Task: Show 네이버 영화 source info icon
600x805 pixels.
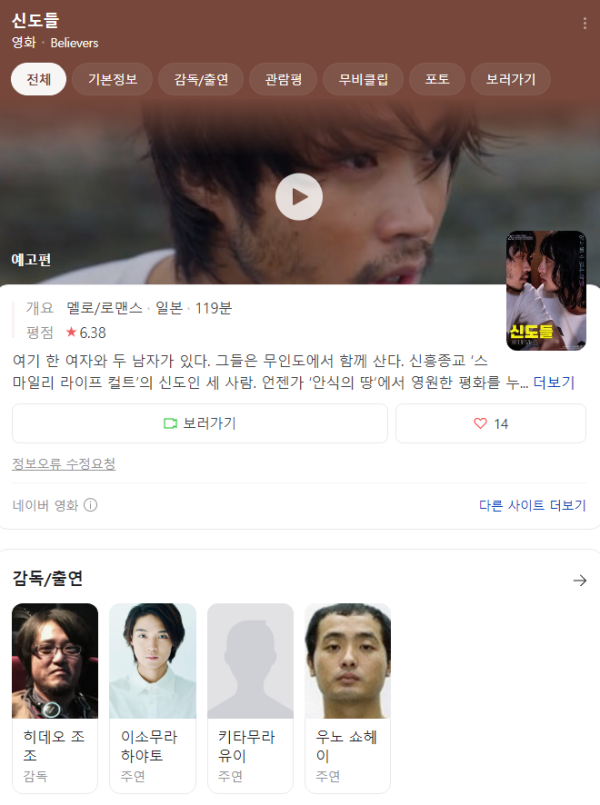Action: point(90,505)
